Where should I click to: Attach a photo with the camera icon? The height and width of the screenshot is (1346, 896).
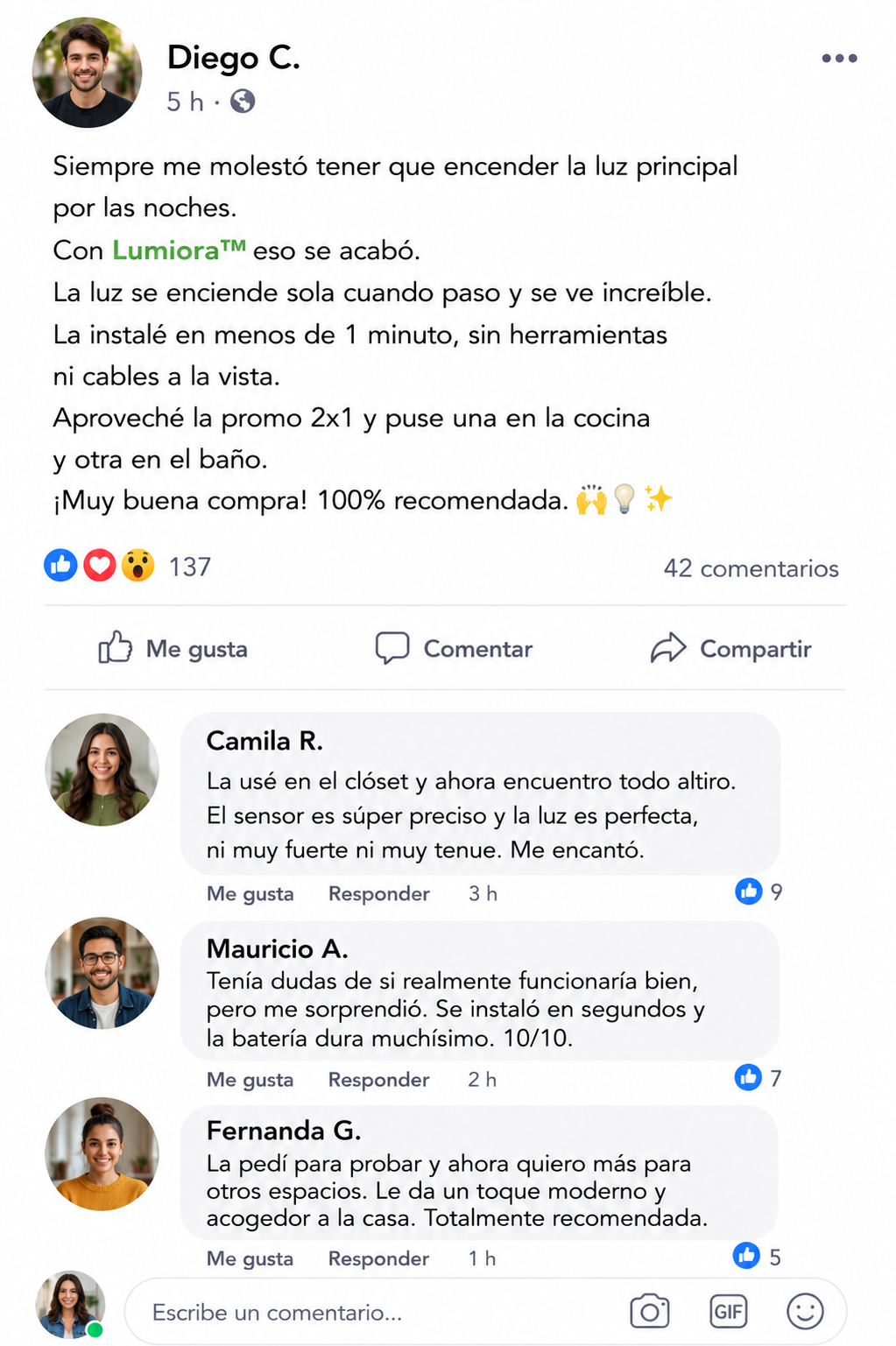[x=649, y=1312]
